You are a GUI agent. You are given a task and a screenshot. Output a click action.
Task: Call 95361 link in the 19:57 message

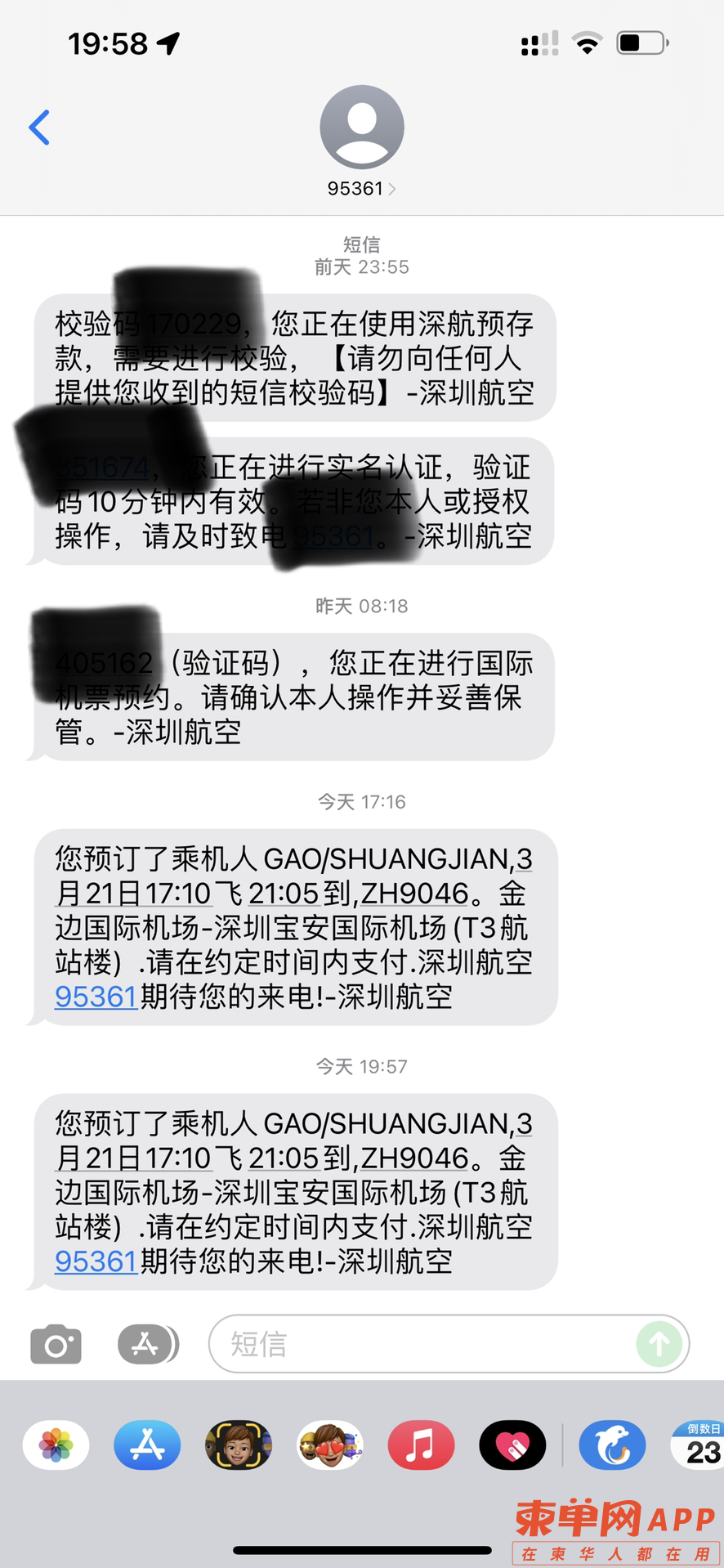coord(96,1261)
